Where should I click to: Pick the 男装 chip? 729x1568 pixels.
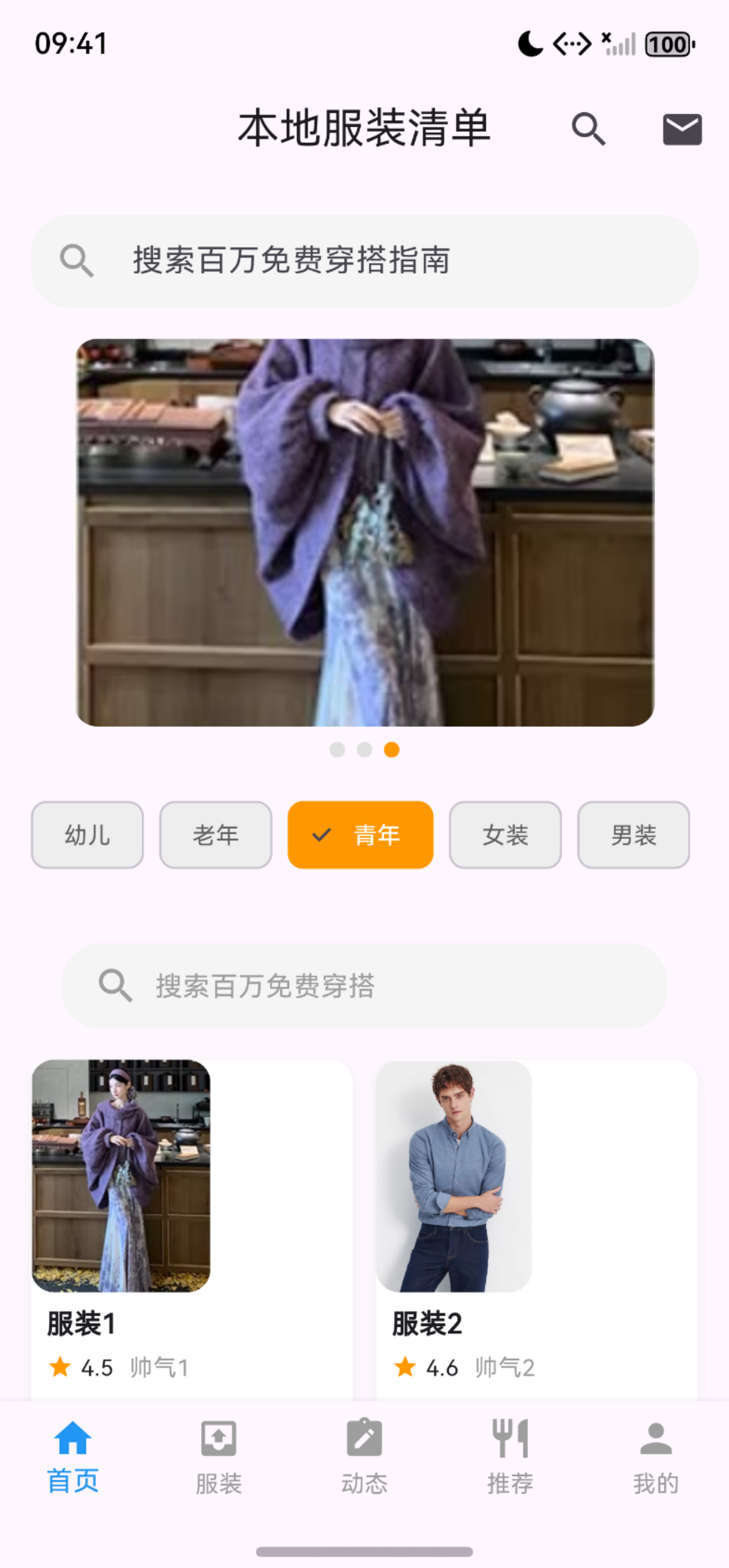click(x=633, y=834)
